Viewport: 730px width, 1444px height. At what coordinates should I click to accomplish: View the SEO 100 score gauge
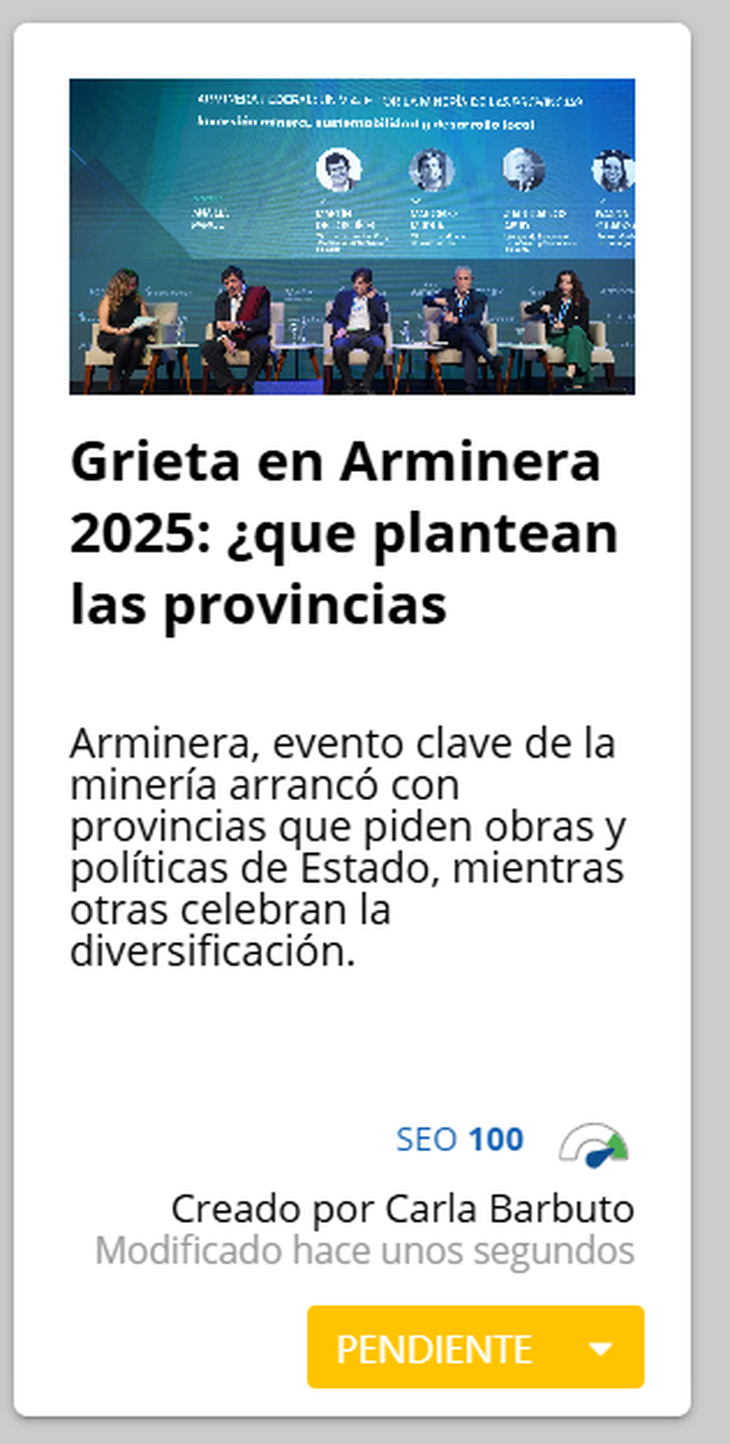tap(594, 1144)
